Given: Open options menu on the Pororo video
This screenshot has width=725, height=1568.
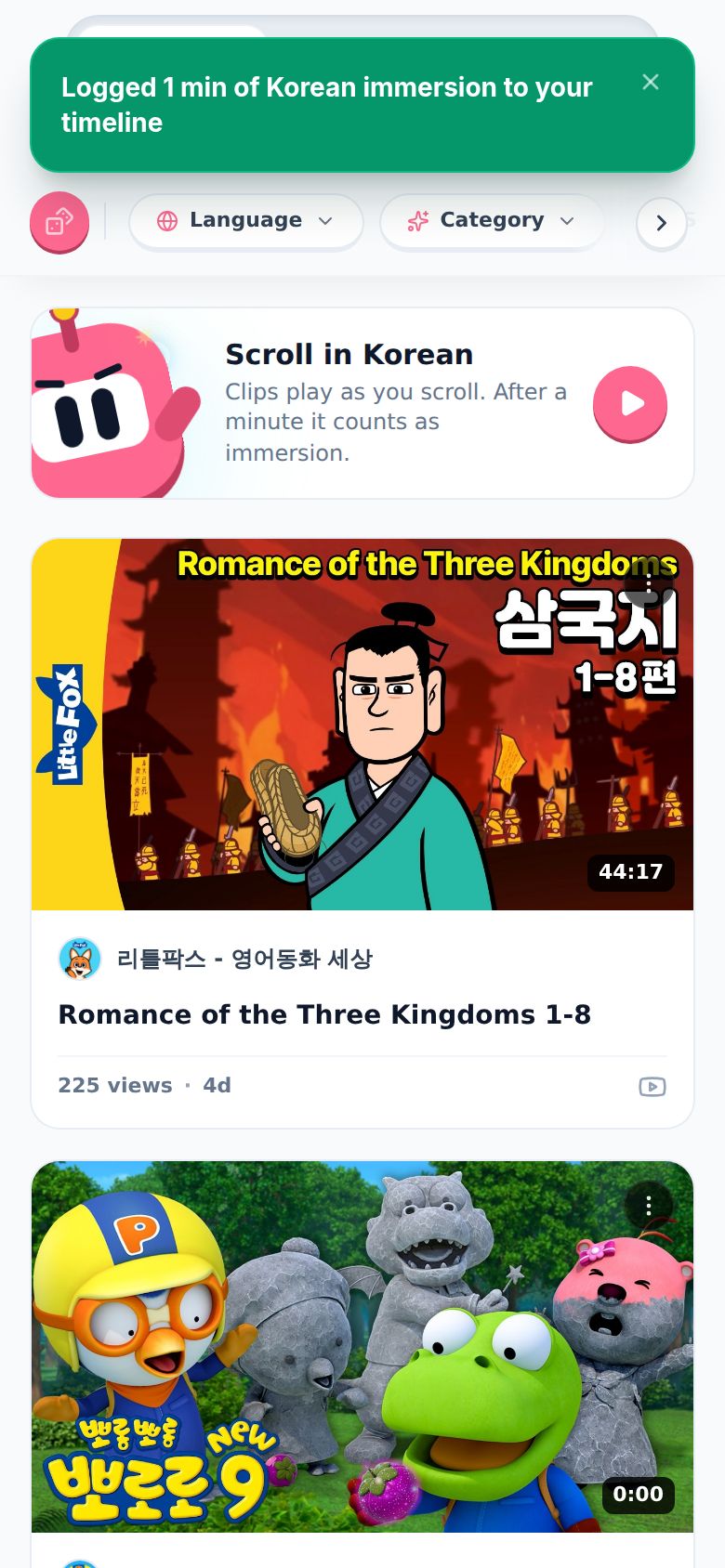Looking at the screenshot, I should pyautogui.click(x=649, y=1206).
